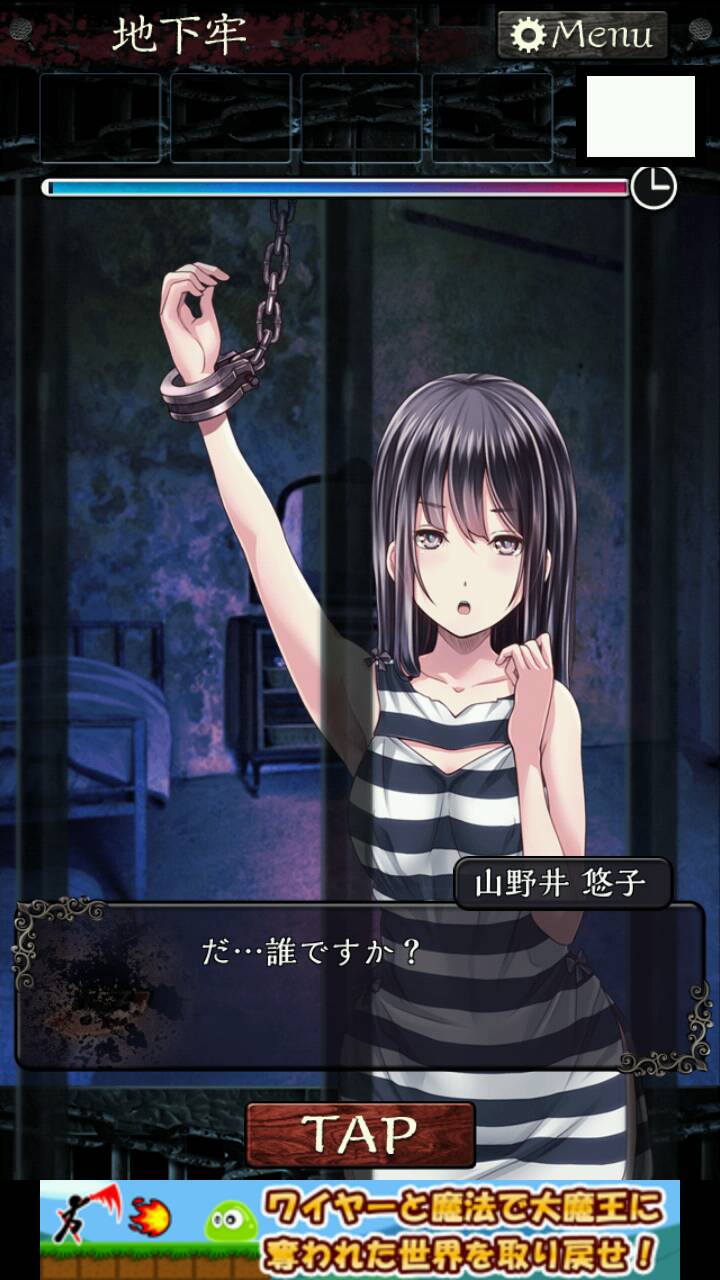The image size is (720, 1280).
Task: Tap the red TAP button to continue
Action: point(360,1135)
